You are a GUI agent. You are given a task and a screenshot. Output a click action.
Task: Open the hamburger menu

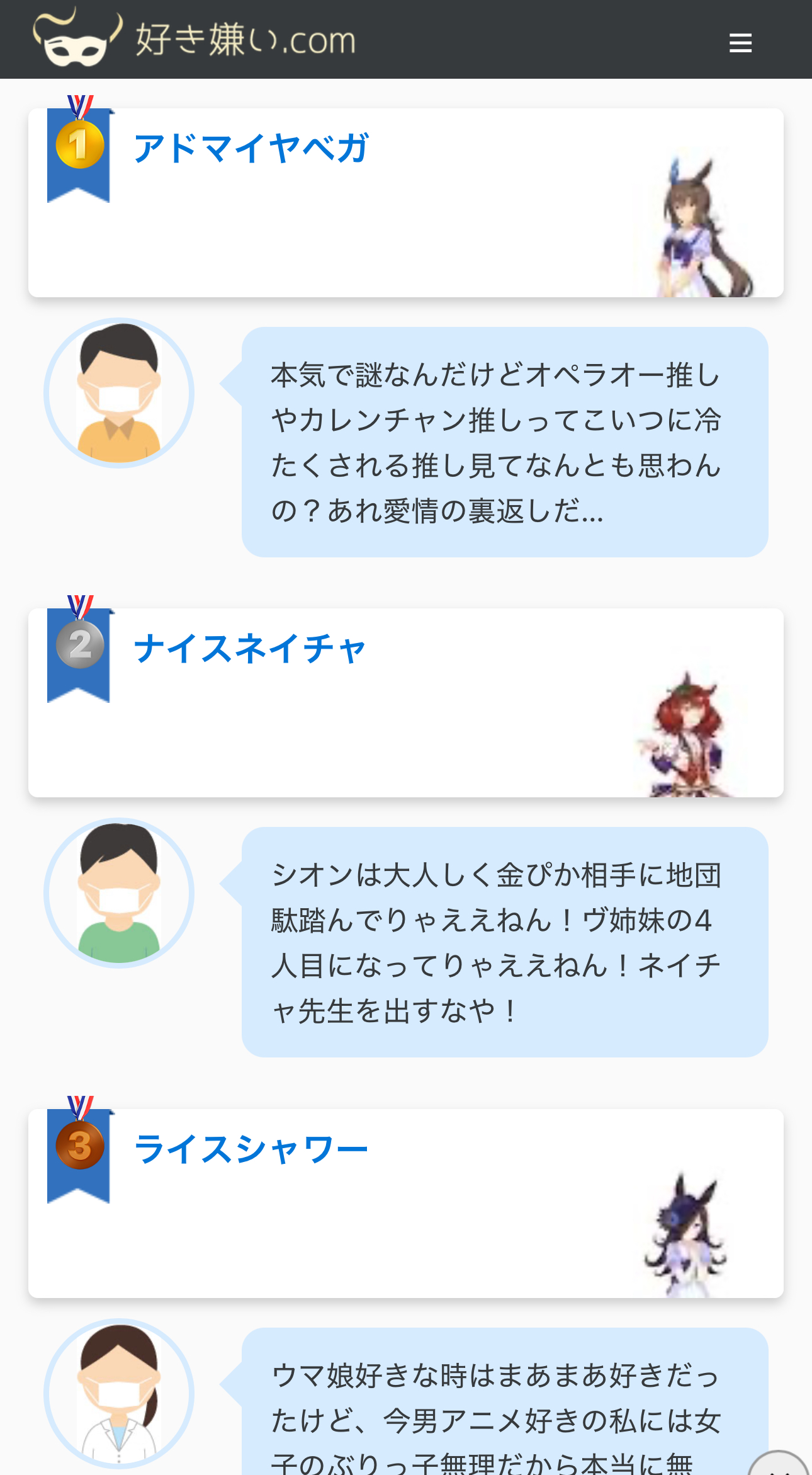740,42
